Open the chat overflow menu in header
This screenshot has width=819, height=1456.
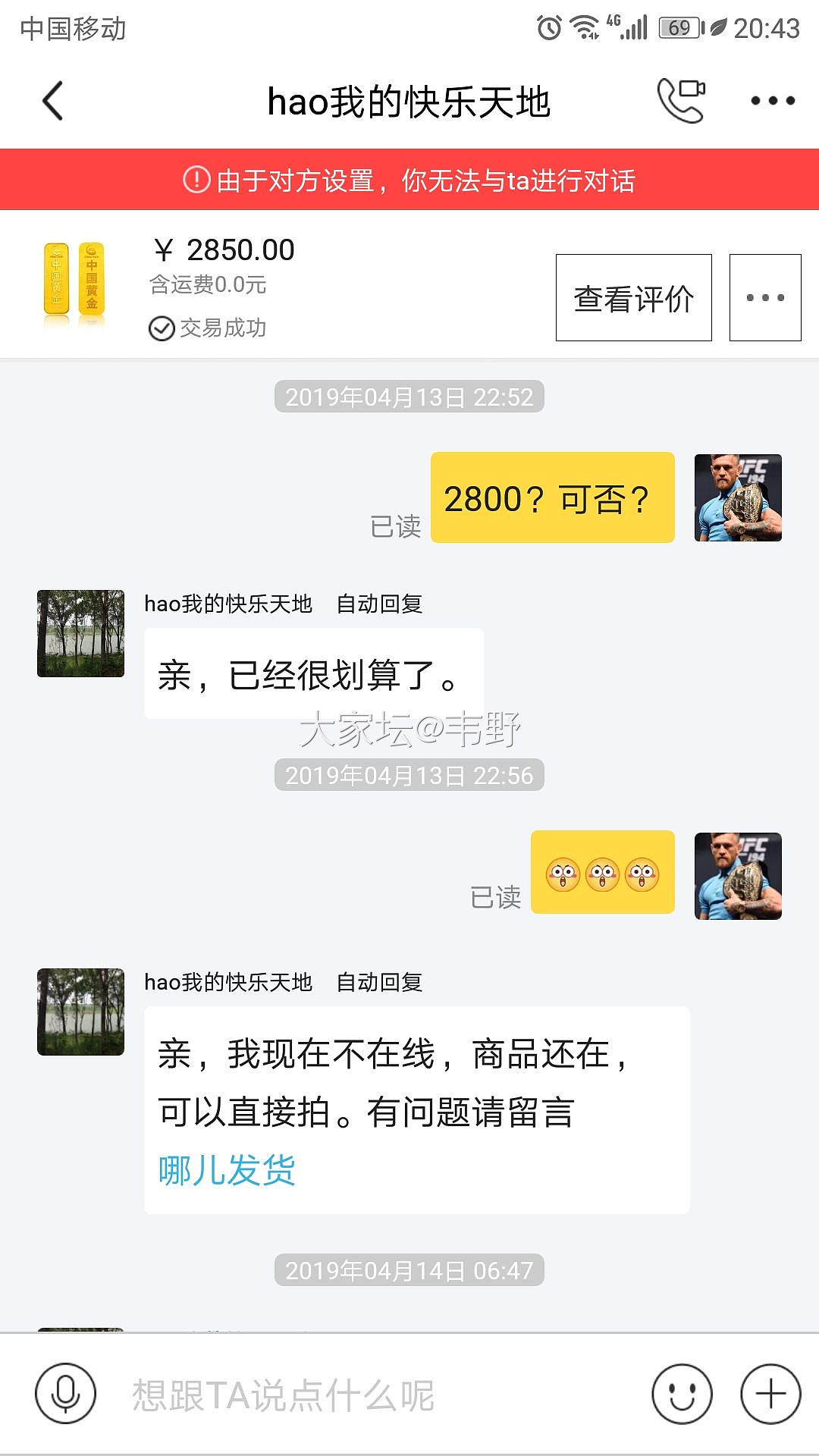[772, 101]
